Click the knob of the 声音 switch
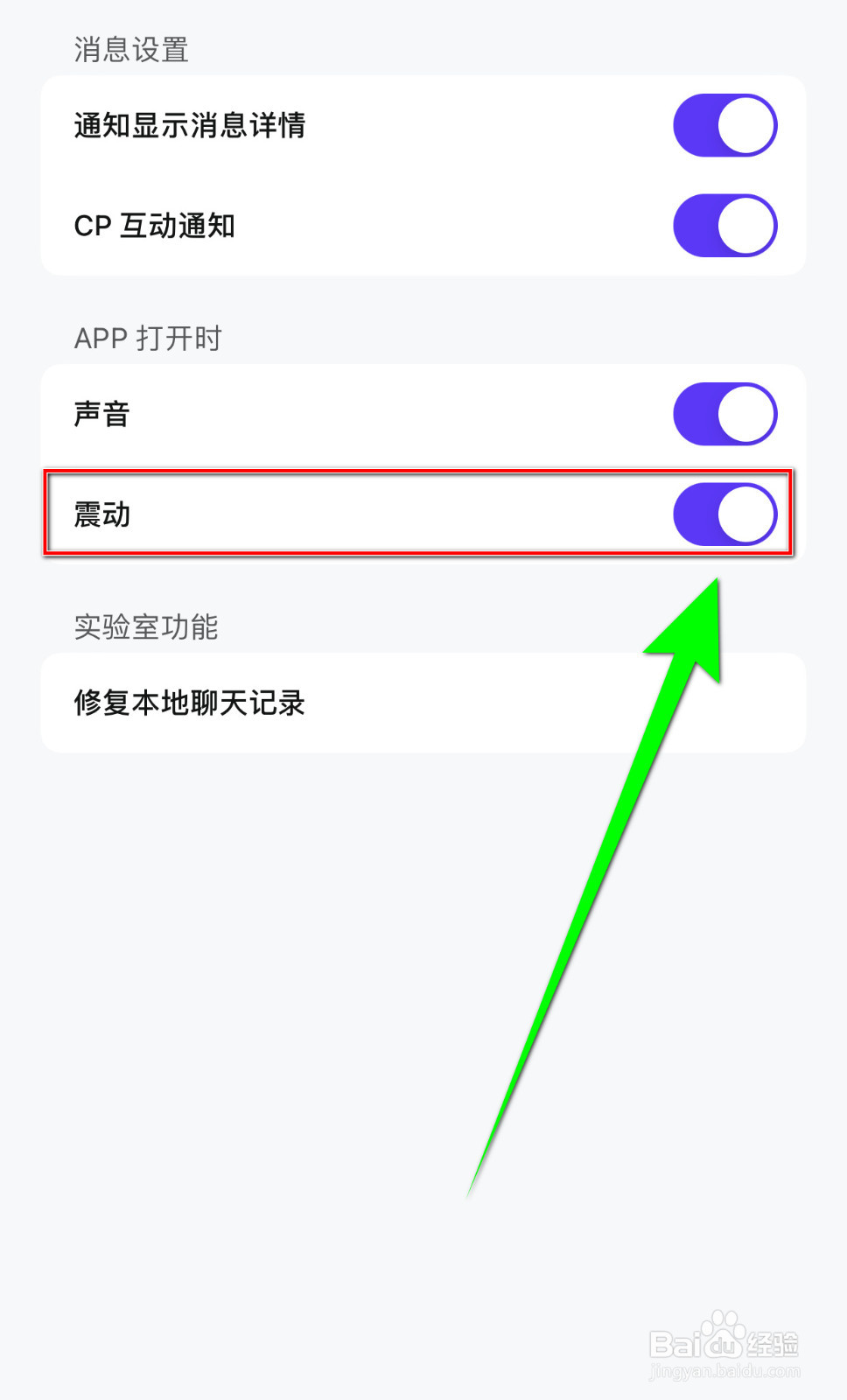The width and height of the screenshot is (847, 1400). pos(745,414)
